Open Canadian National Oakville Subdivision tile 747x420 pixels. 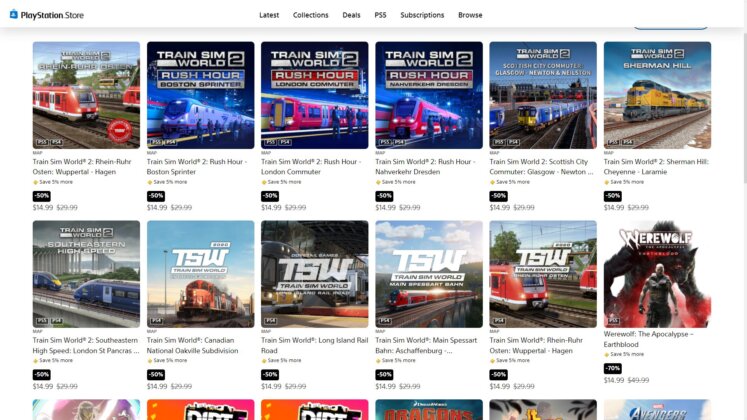point(200,274)
